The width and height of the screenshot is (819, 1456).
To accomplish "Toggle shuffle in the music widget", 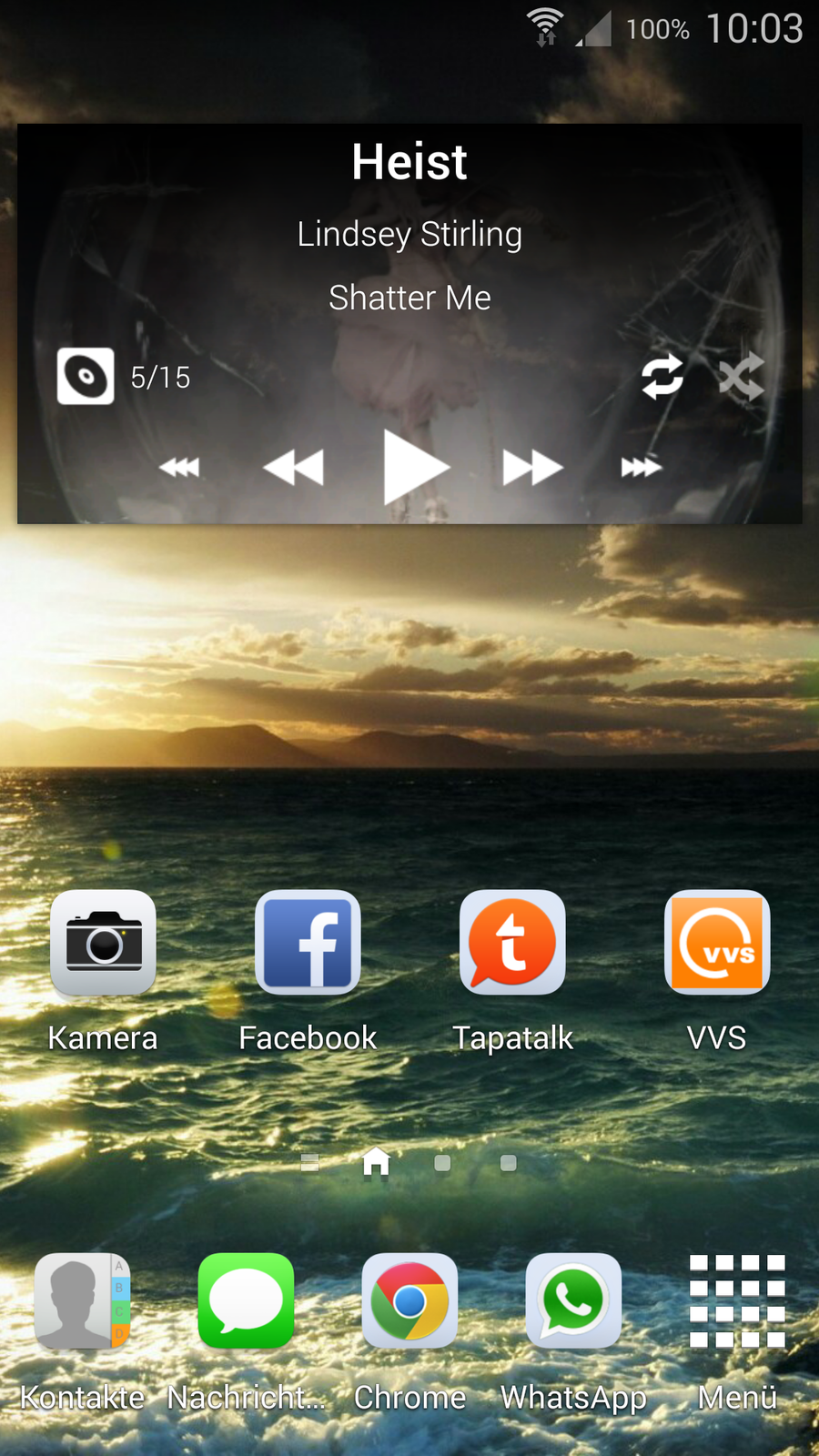I will pos(741,376).
